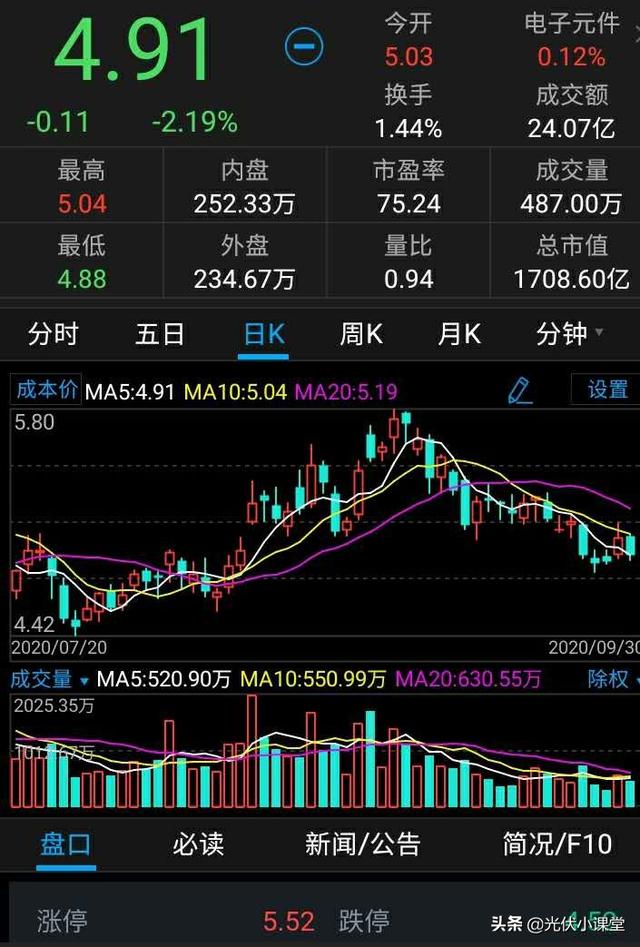Switch to the 盘口 tab
This screenshot has width=640, height=947.
coord(66,844)
